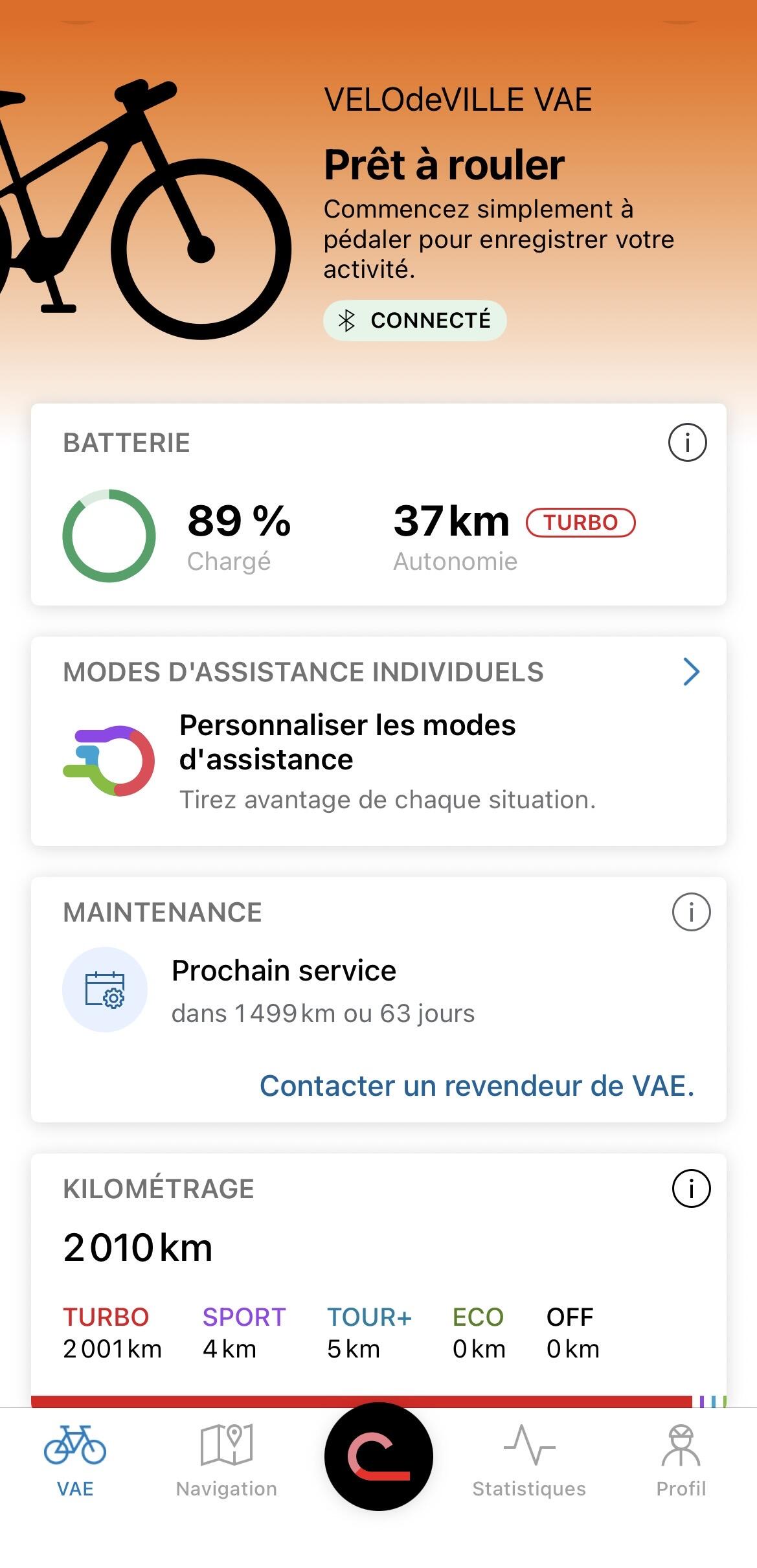Viewport: 757px width, 1568px height.
Task: Show info about Kilométrage
Action: [x=691, y=1188]
